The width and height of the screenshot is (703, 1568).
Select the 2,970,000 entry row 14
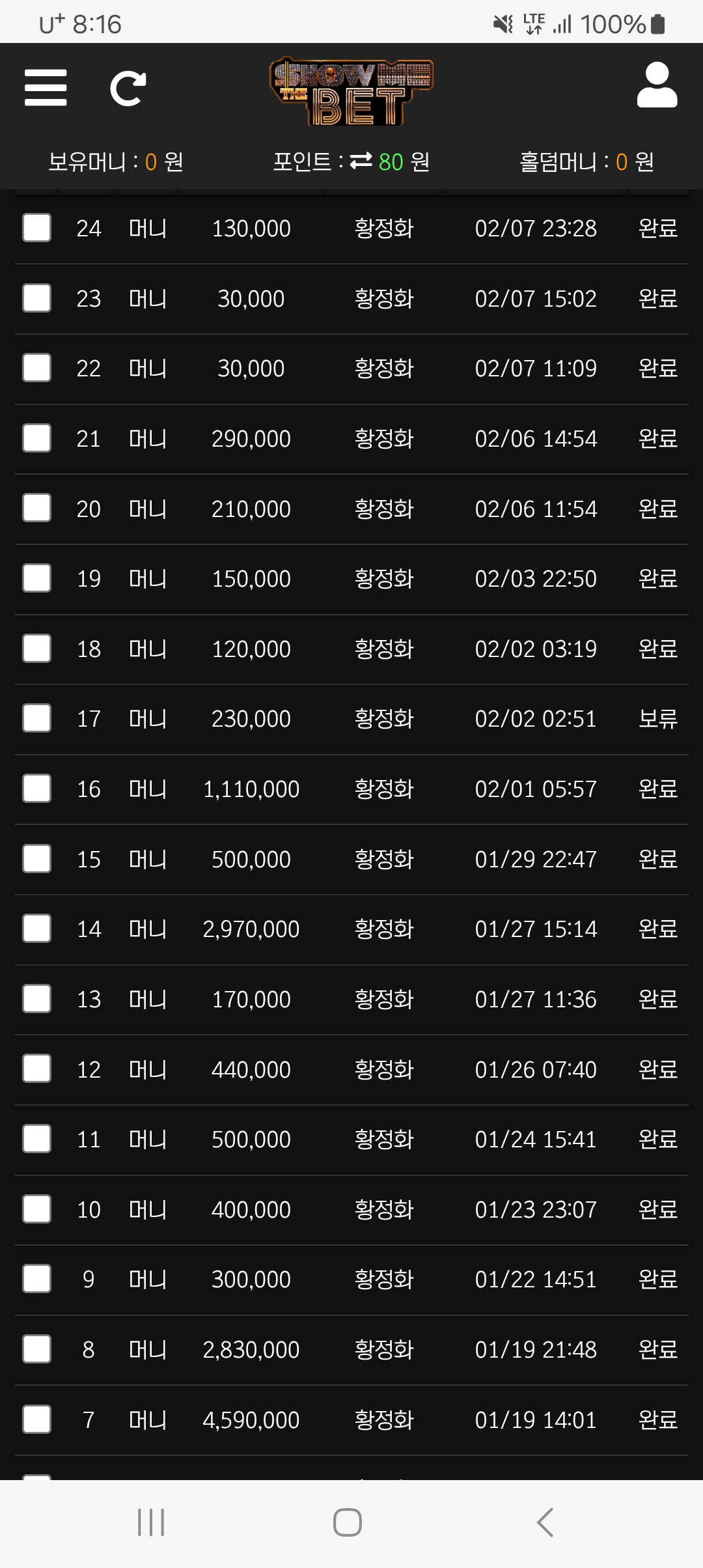tap(37, 929)
